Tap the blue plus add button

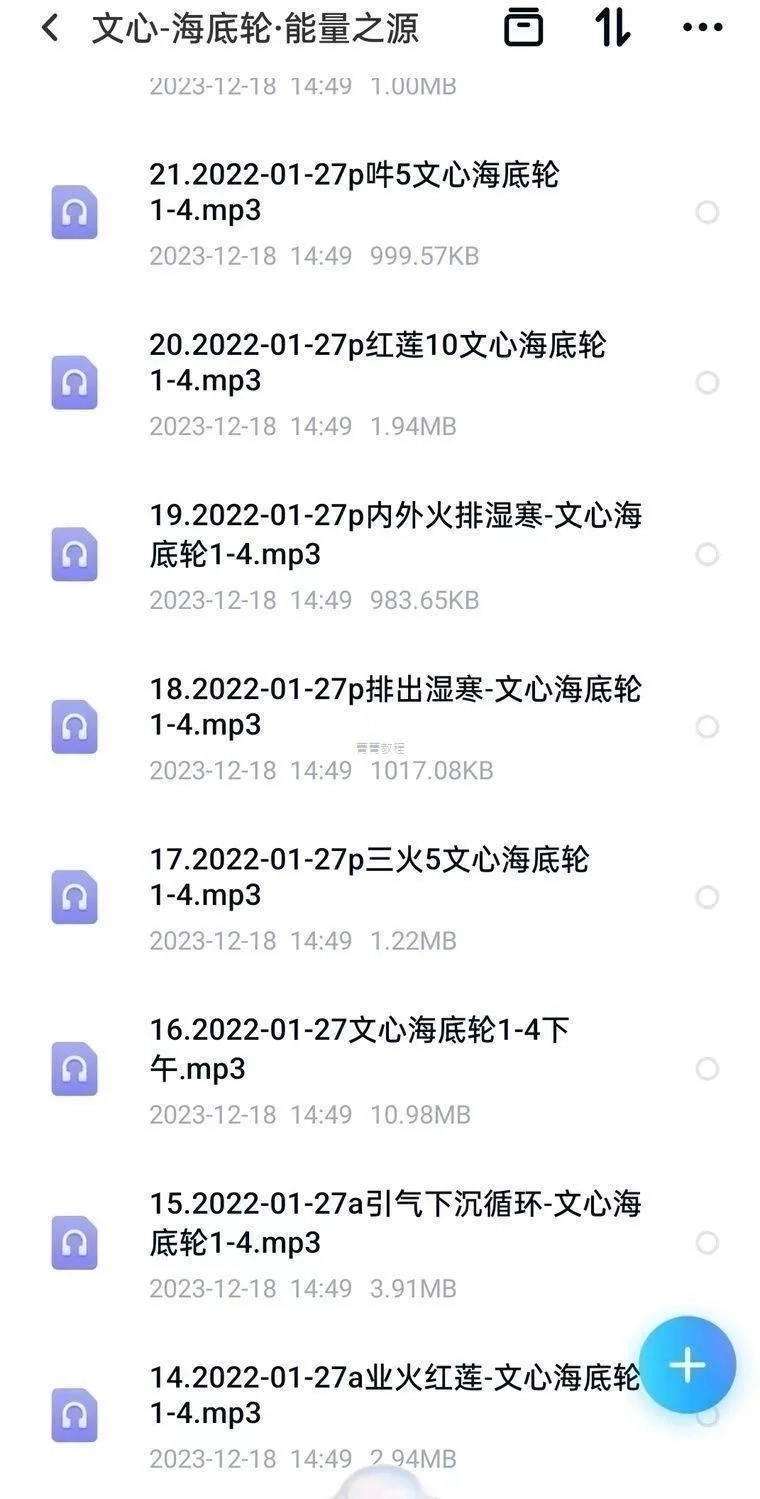click(x=687, y=1364)
